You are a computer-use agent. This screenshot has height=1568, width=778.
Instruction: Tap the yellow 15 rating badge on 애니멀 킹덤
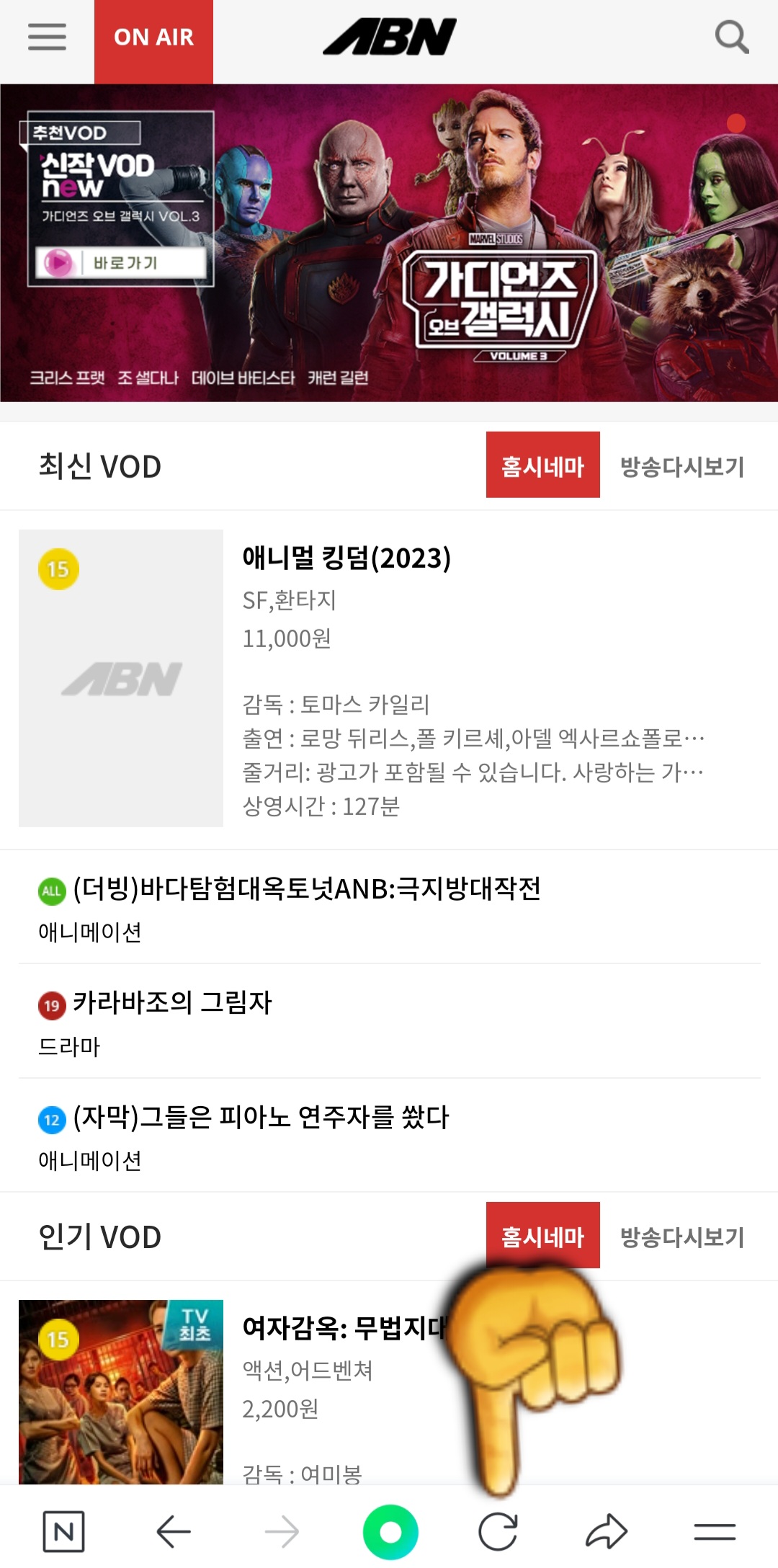[56, 569]
